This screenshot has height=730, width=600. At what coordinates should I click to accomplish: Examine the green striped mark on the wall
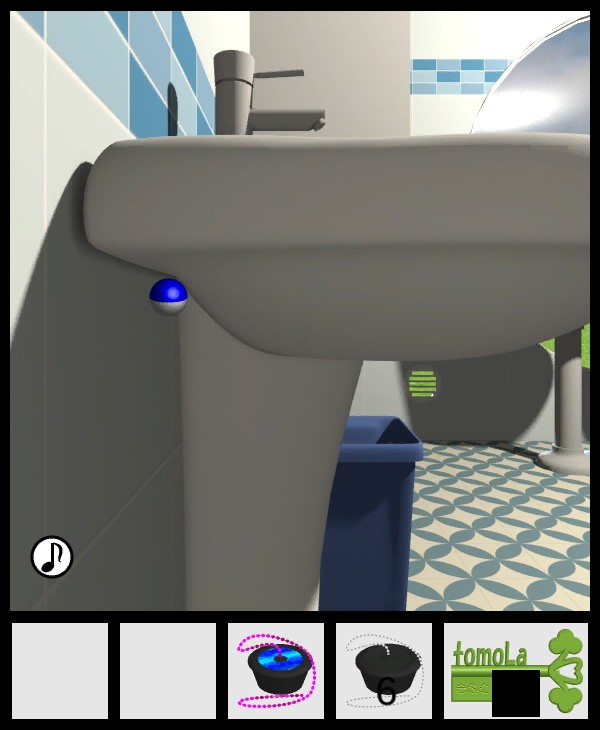tap(423, 384)
